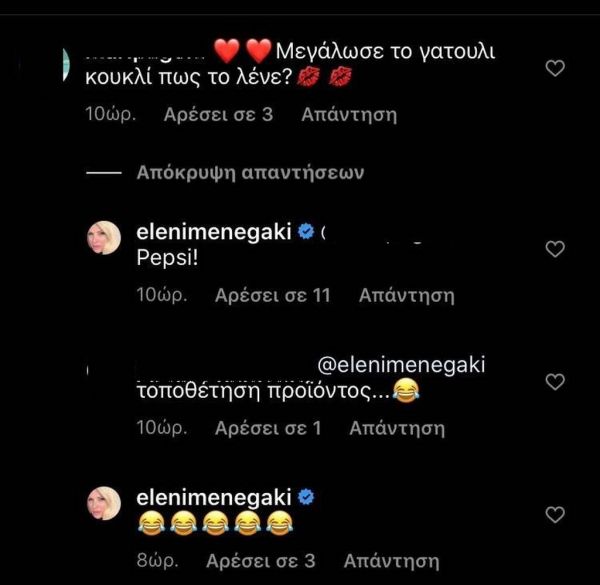Reply to the Pepsi! comment
Viewport: 600px width, 585px height.
point(406,295)
